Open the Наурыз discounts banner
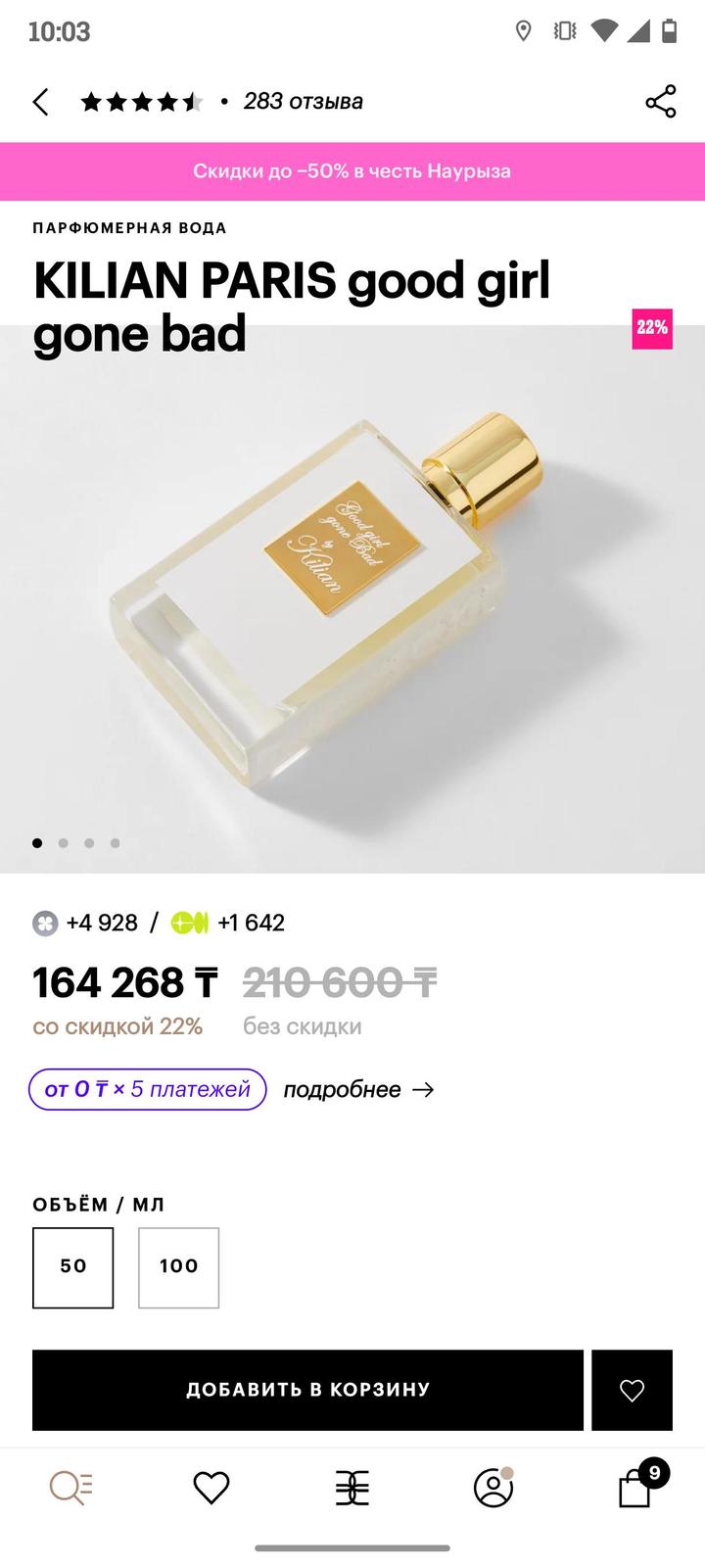Viewport: 705px width, 1568px height. (352, 171)
